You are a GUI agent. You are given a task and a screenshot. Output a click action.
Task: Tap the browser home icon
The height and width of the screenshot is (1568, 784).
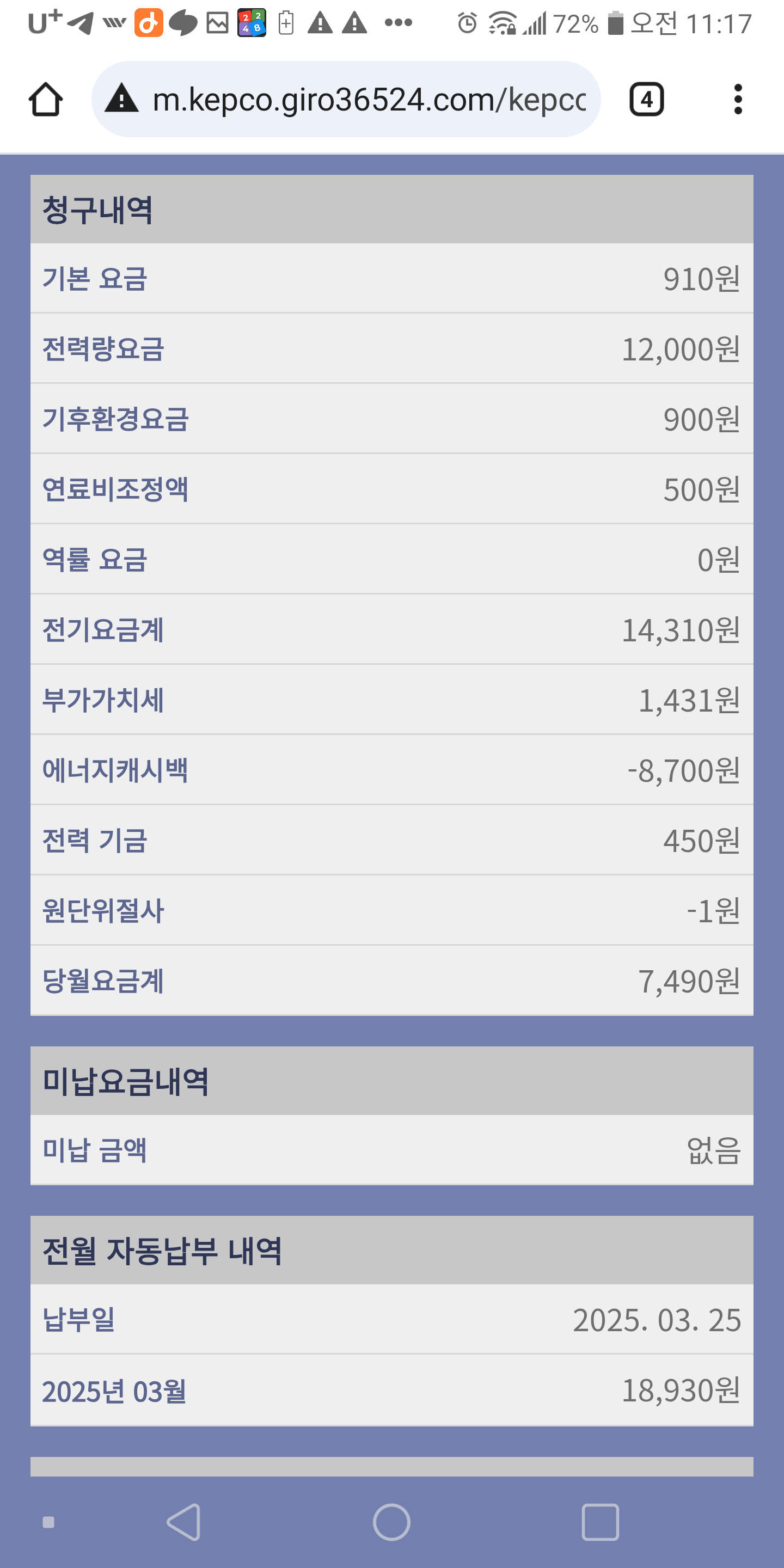click(x=46, y=99)
